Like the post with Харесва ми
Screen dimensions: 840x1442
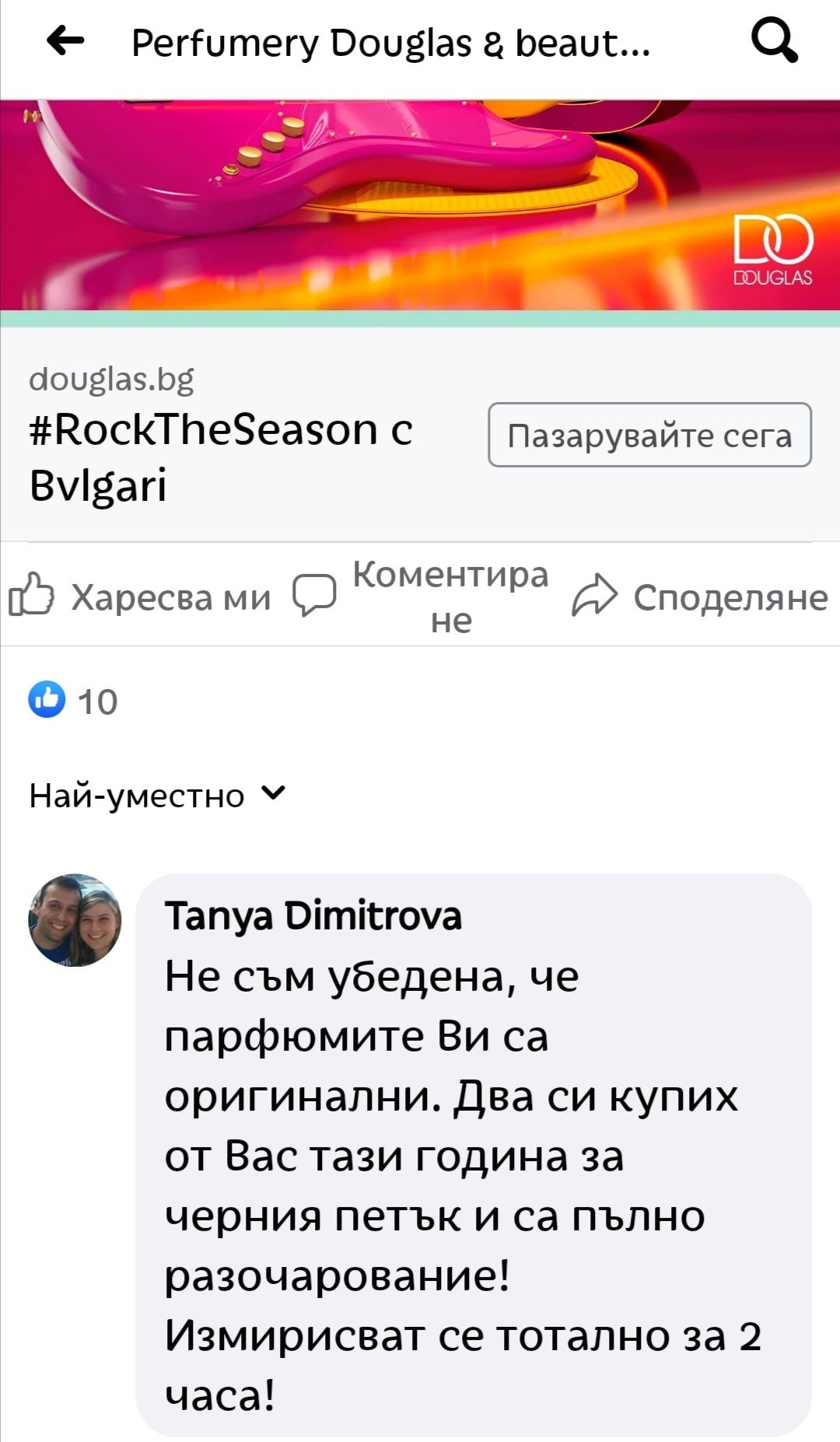(x=140, y=597)
